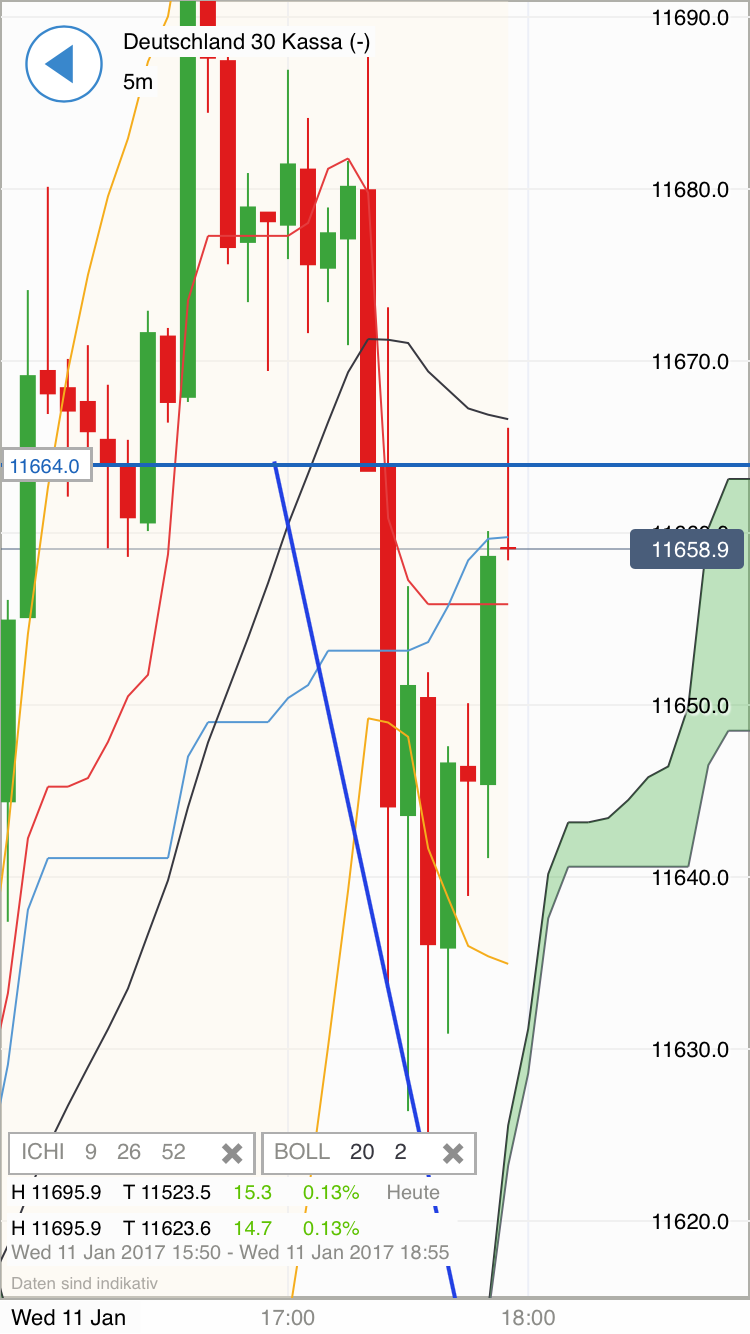The height and width of the screenshot is (1334, 750).
Task: Select the crosshair marker on the latest candle
Action: [x=508, y=548]
